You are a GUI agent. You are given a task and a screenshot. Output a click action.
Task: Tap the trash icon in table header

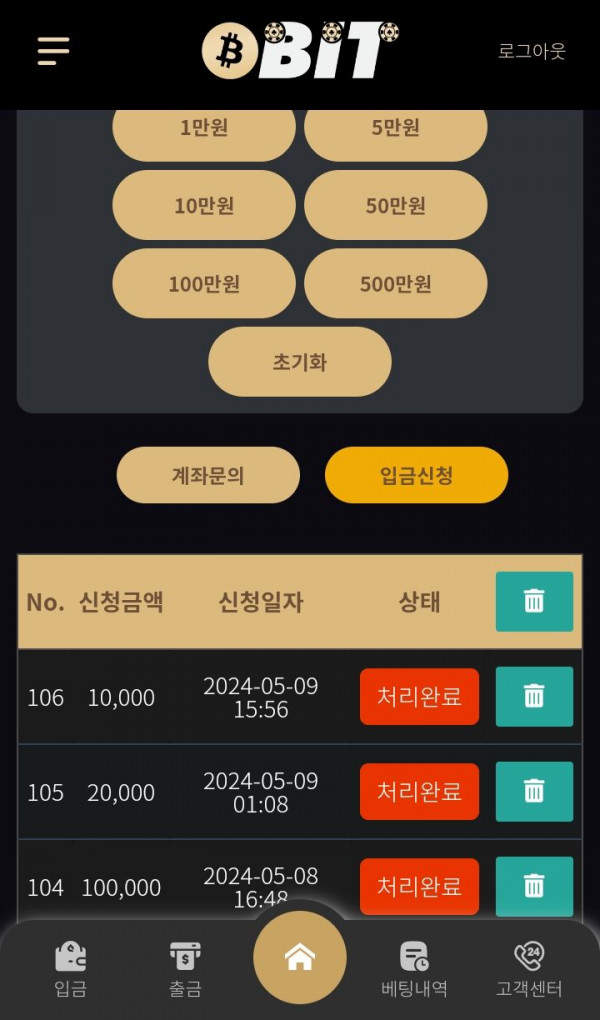point(534,601)
